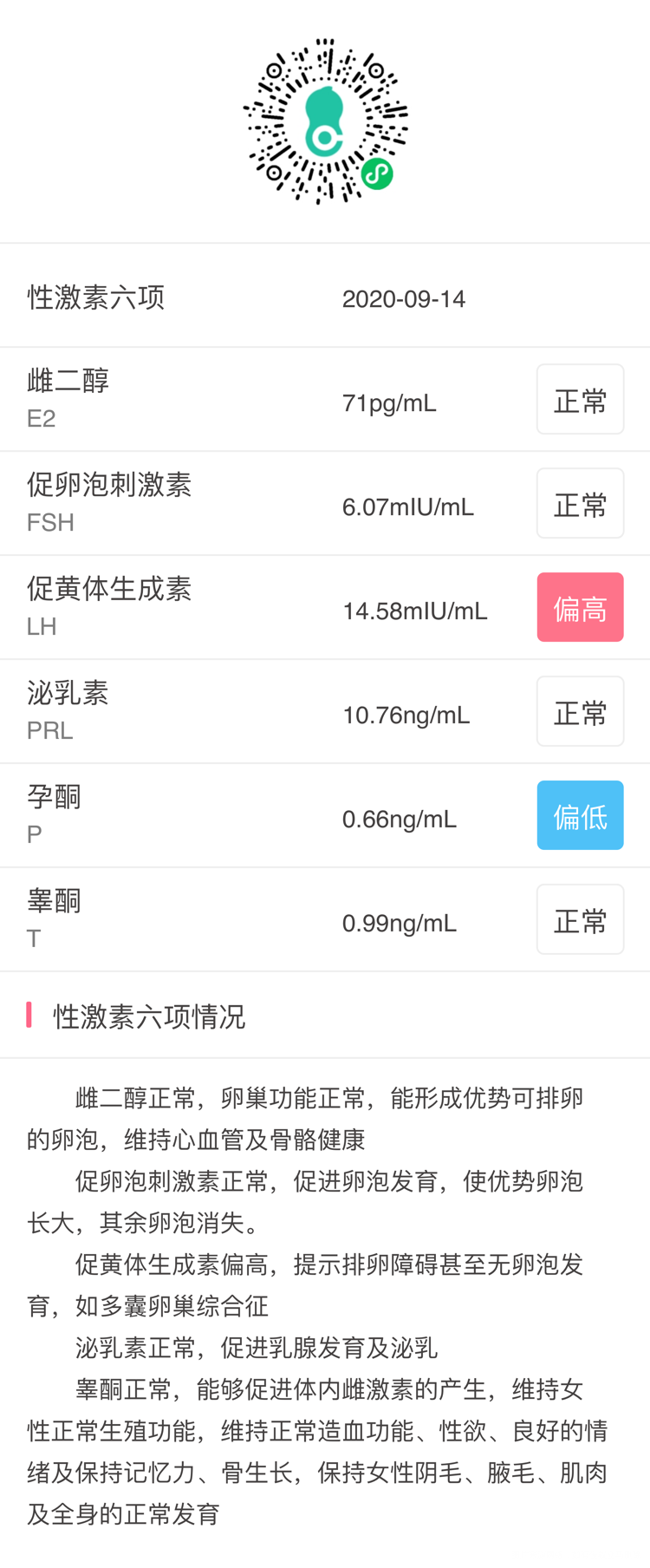The height and width of the screenshot is (1568, 650).
Task: Click the 偏高 badge for 促黄体生成素 LH
Action: [x=580, y=606]
